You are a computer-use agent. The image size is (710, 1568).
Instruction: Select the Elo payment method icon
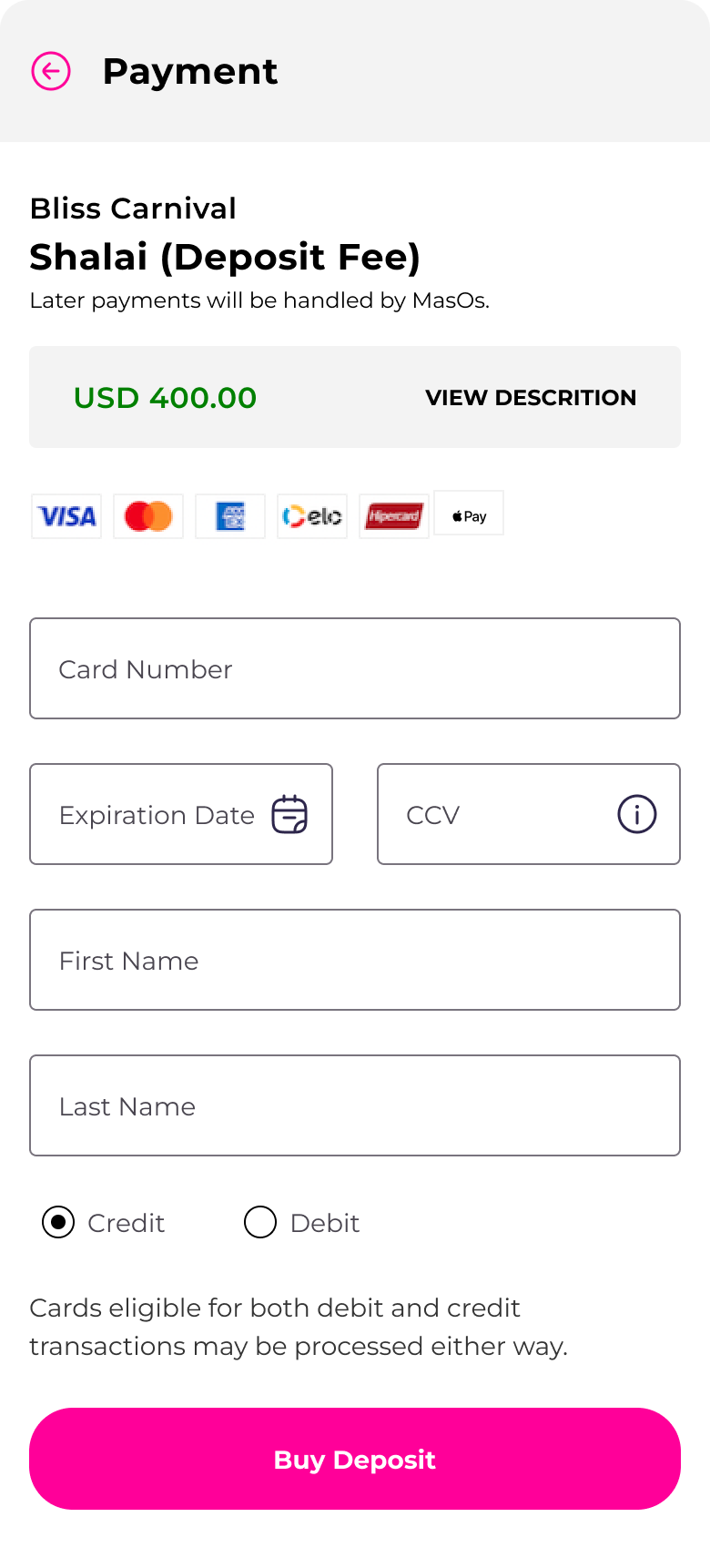311,514
